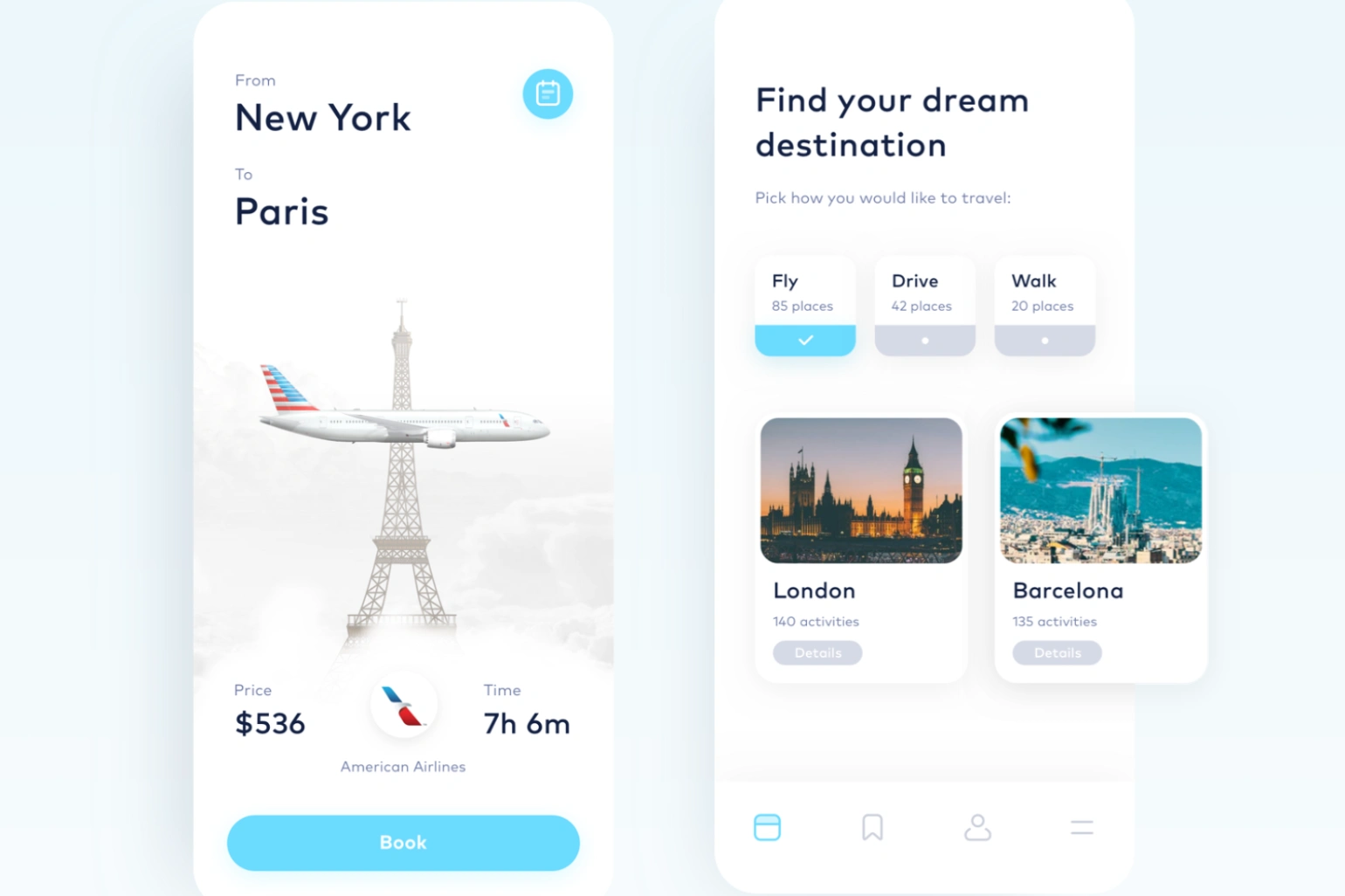The height and width of the screenshot is (896, 1345).
Task: Go to the profile tab
Action: [x=977, y=827]
